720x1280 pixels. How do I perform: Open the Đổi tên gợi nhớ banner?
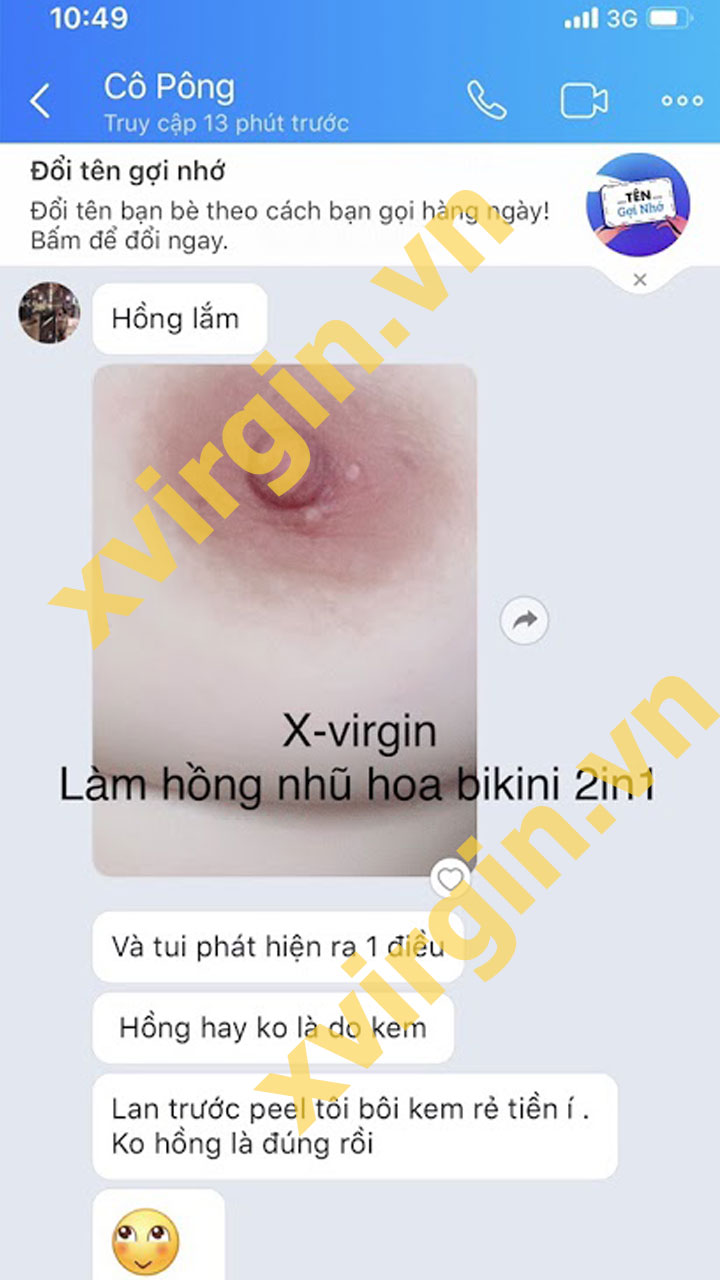tap(290, 206)
